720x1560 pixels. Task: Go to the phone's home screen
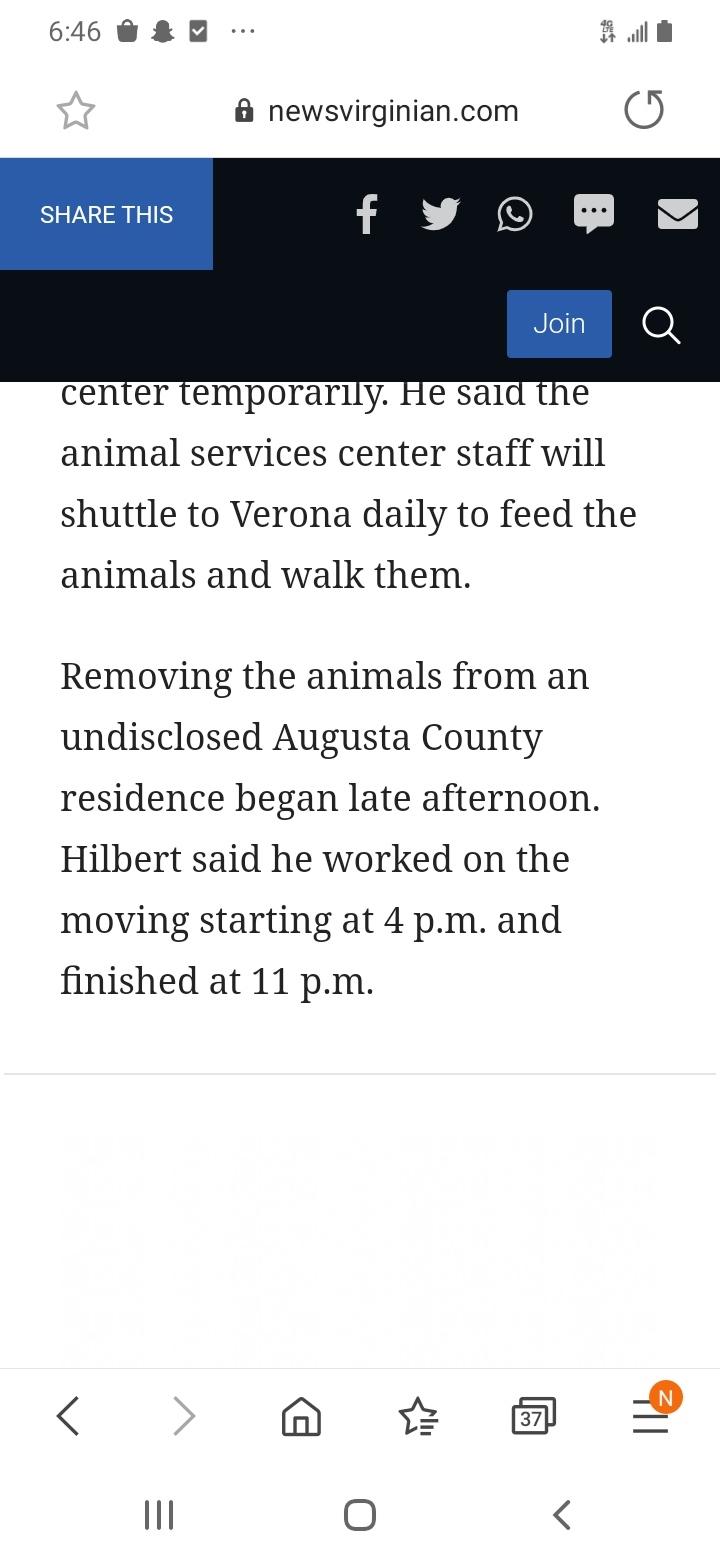click(x=360, y=1514)
